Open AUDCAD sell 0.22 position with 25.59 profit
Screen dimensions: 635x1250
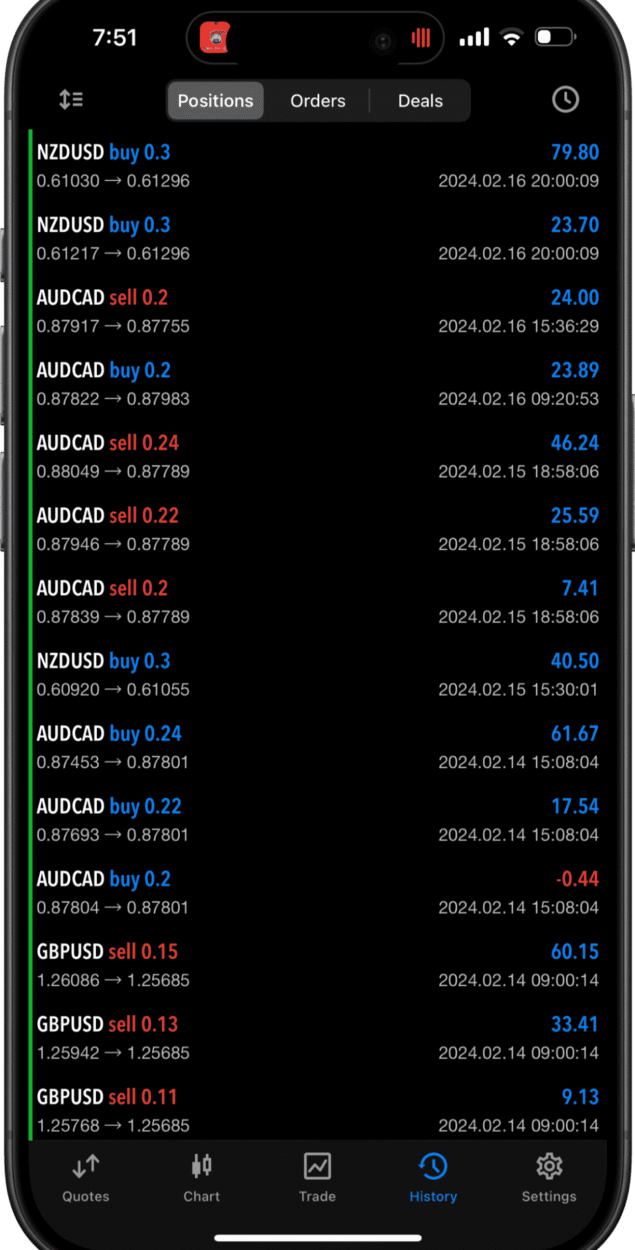click(x=317, y=529)
